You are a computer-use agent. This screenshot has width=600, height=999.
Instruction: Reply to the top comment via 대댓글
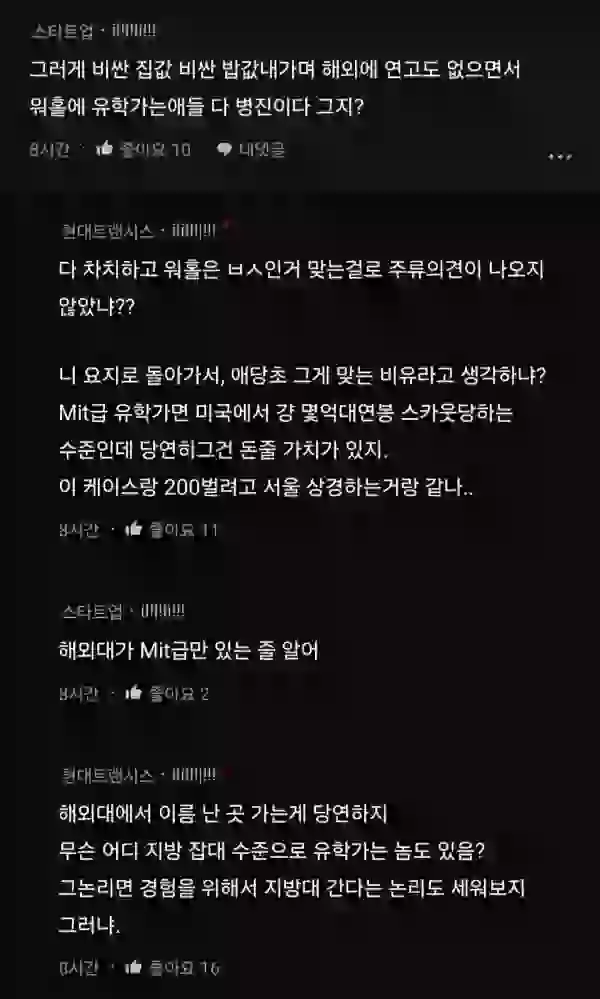click(250, 149)
